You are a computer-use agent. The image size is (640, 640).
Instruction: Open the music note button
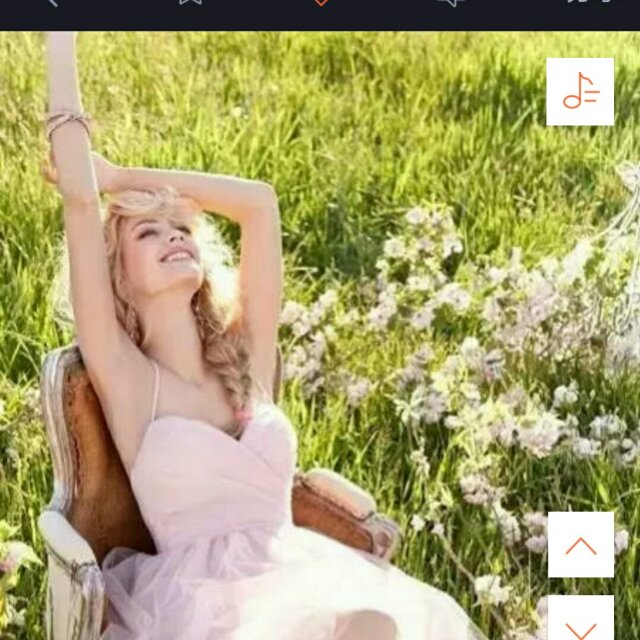tap(580, 92)
